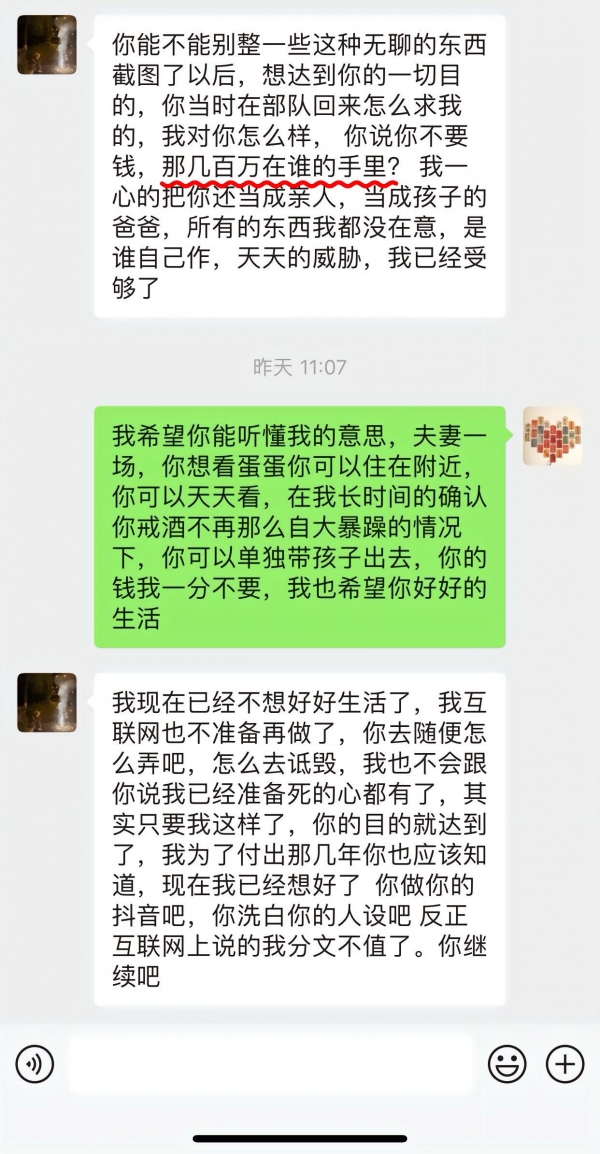The height and width of the screenshot is (1154, 600).
Task: Open the emoji sticker panel
Action: [x=507, y=1064]
